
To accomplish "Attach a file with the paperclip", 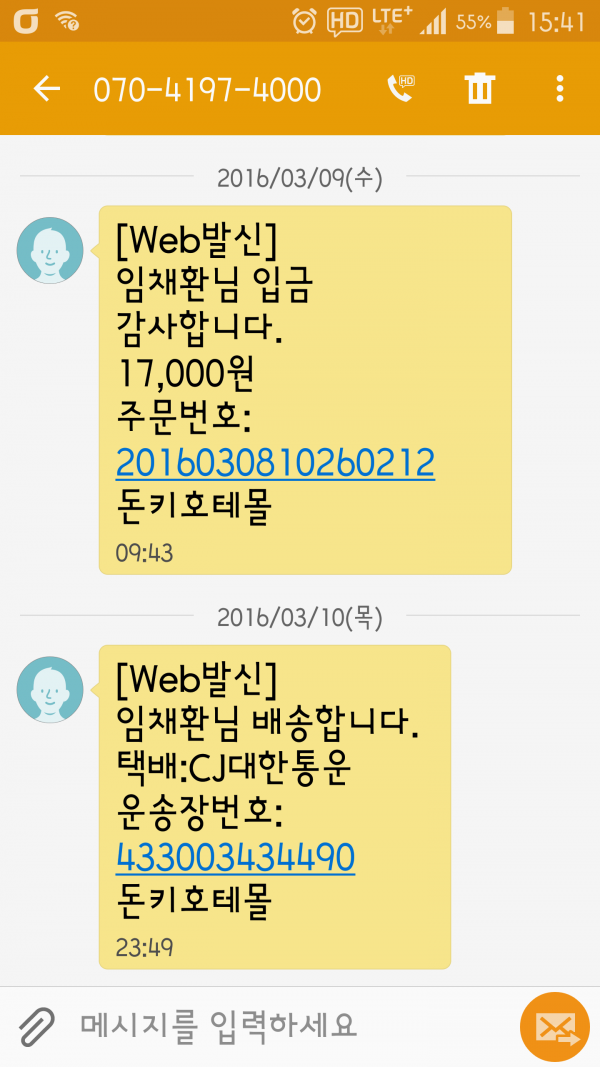I will (36, 1025).
